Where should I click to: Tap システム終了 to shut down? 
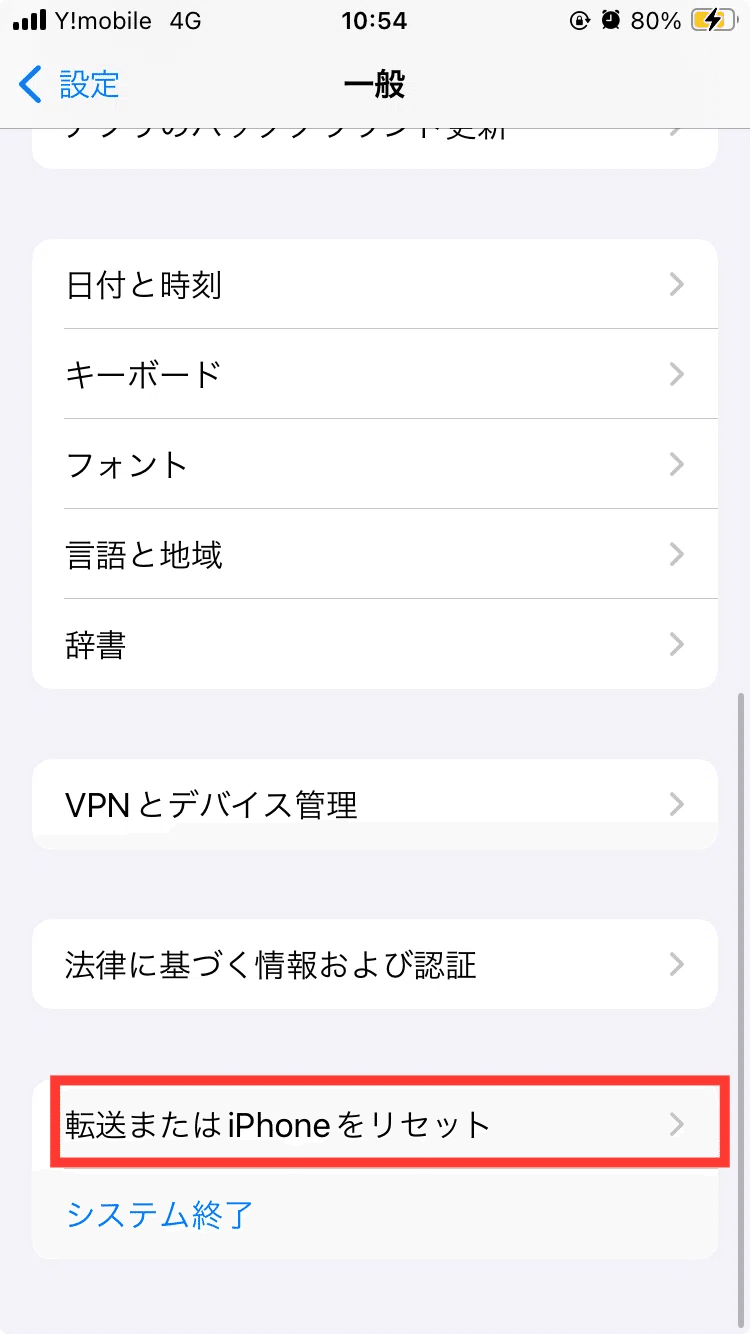point(160,1214)
